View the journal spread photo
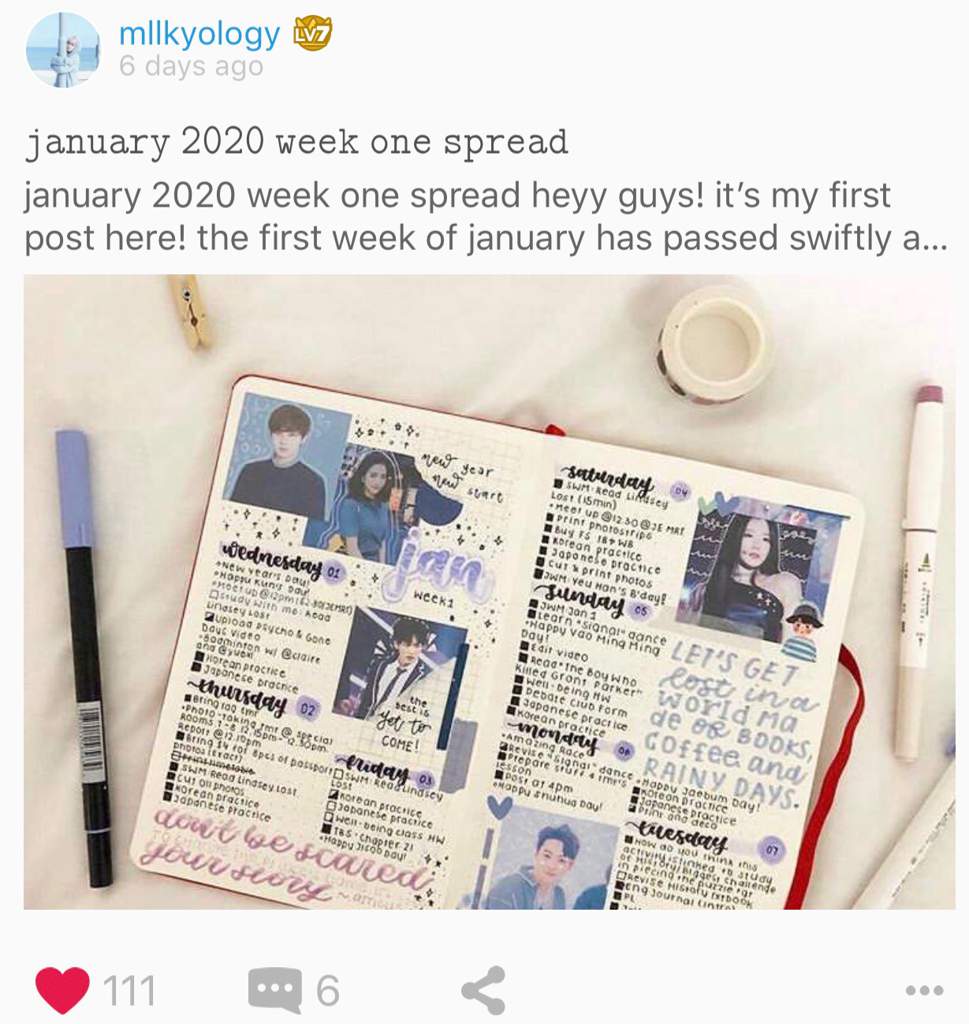The image size is (969, 1024). (x=489, y=592)
